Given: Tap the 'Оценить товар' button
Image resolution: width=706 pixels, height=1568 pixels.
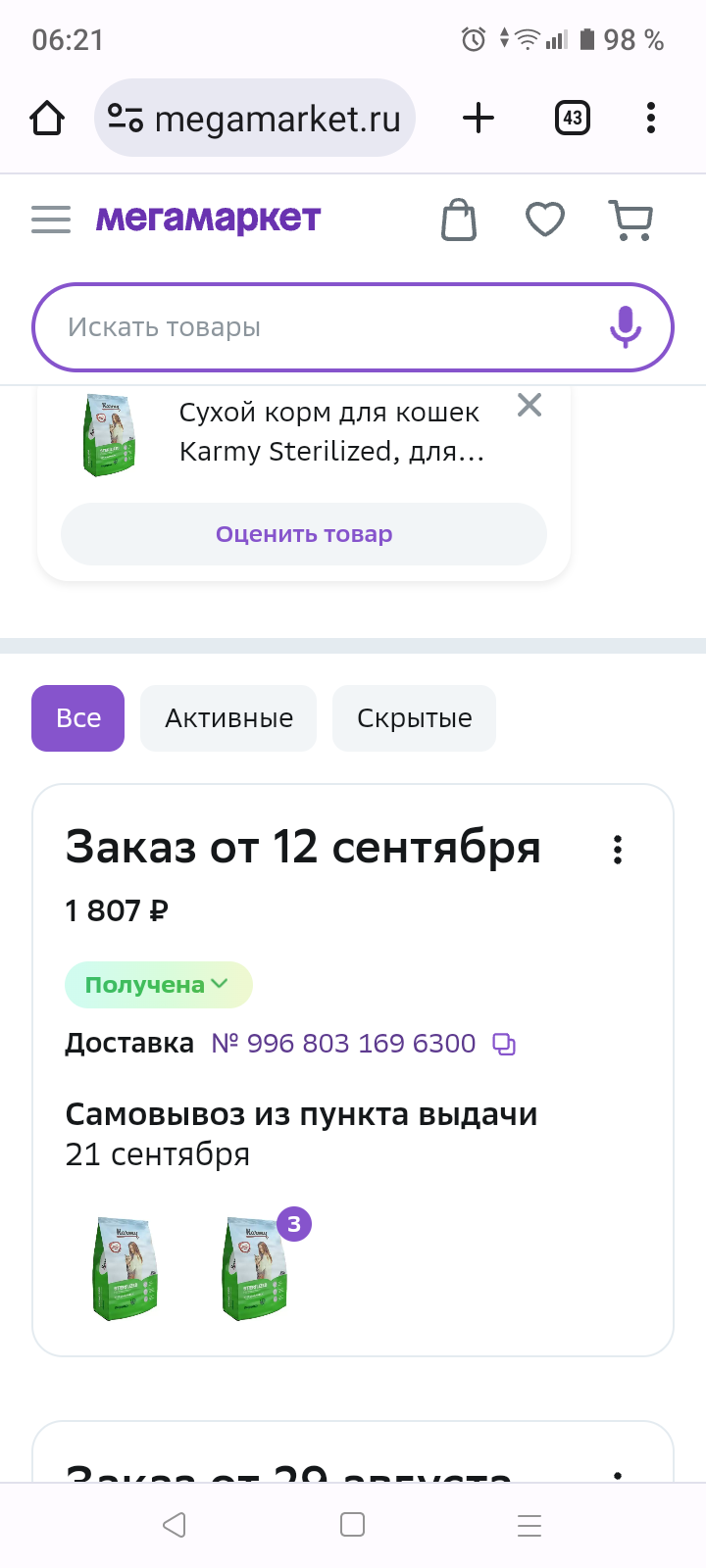Looking at the screenshot, I should point(304,534).
